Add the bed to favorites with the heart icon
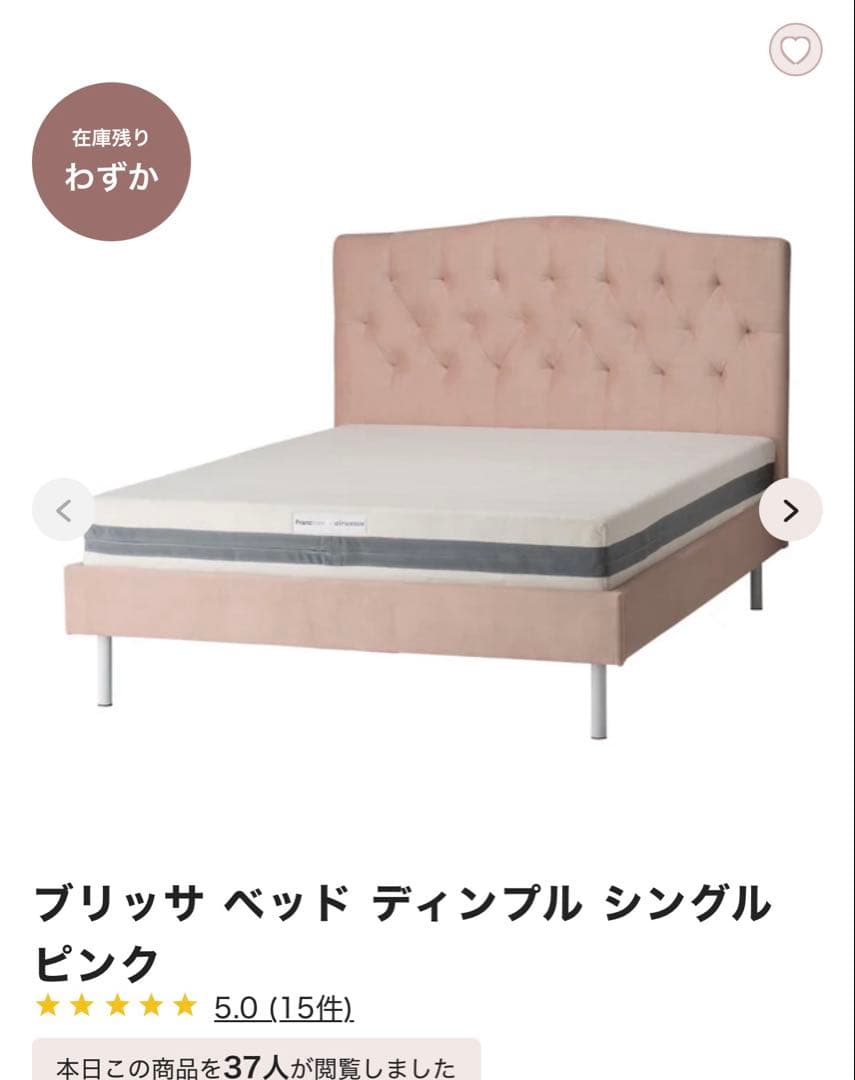The image size is (855, 1080). click(795, 50)
